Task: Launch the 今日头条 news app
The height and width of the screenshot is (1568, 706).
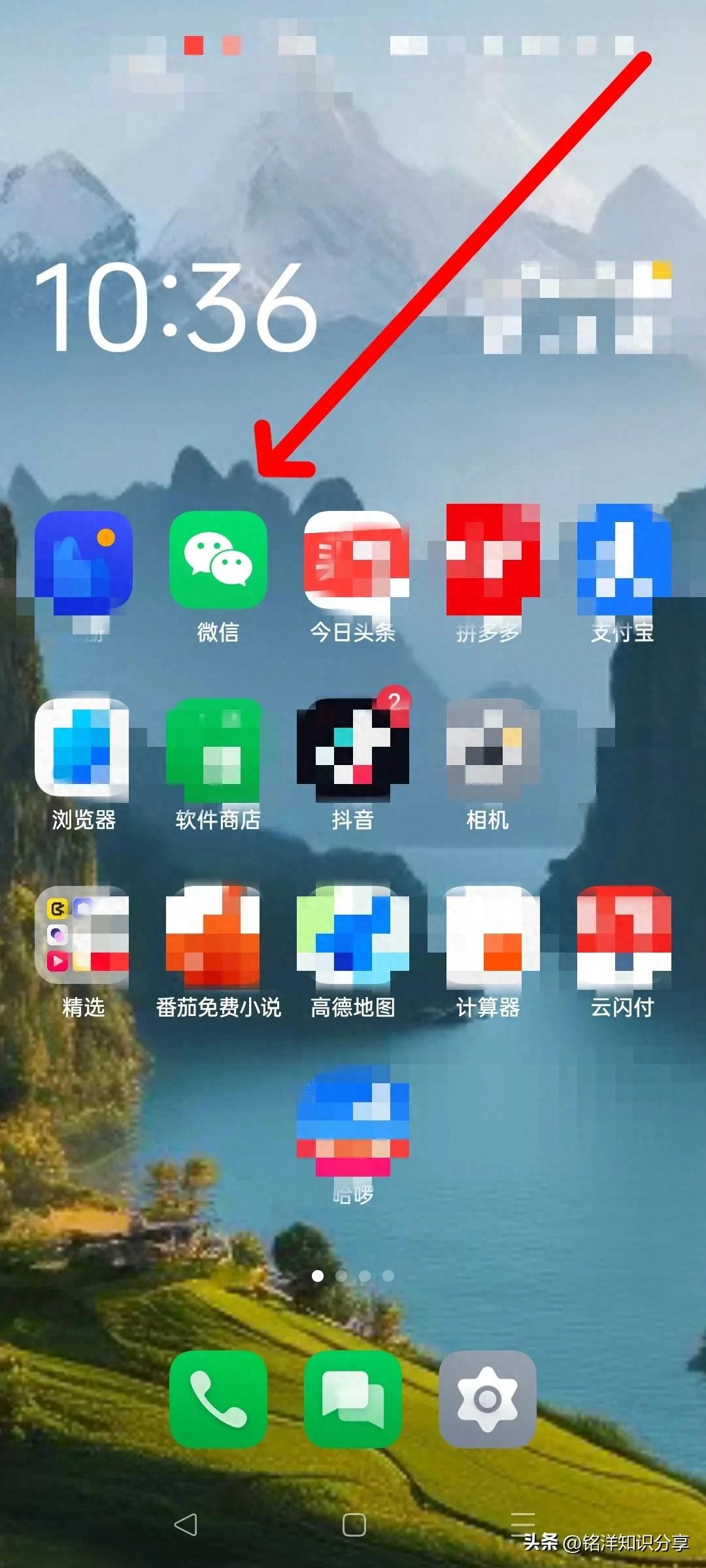Action: 353,560
